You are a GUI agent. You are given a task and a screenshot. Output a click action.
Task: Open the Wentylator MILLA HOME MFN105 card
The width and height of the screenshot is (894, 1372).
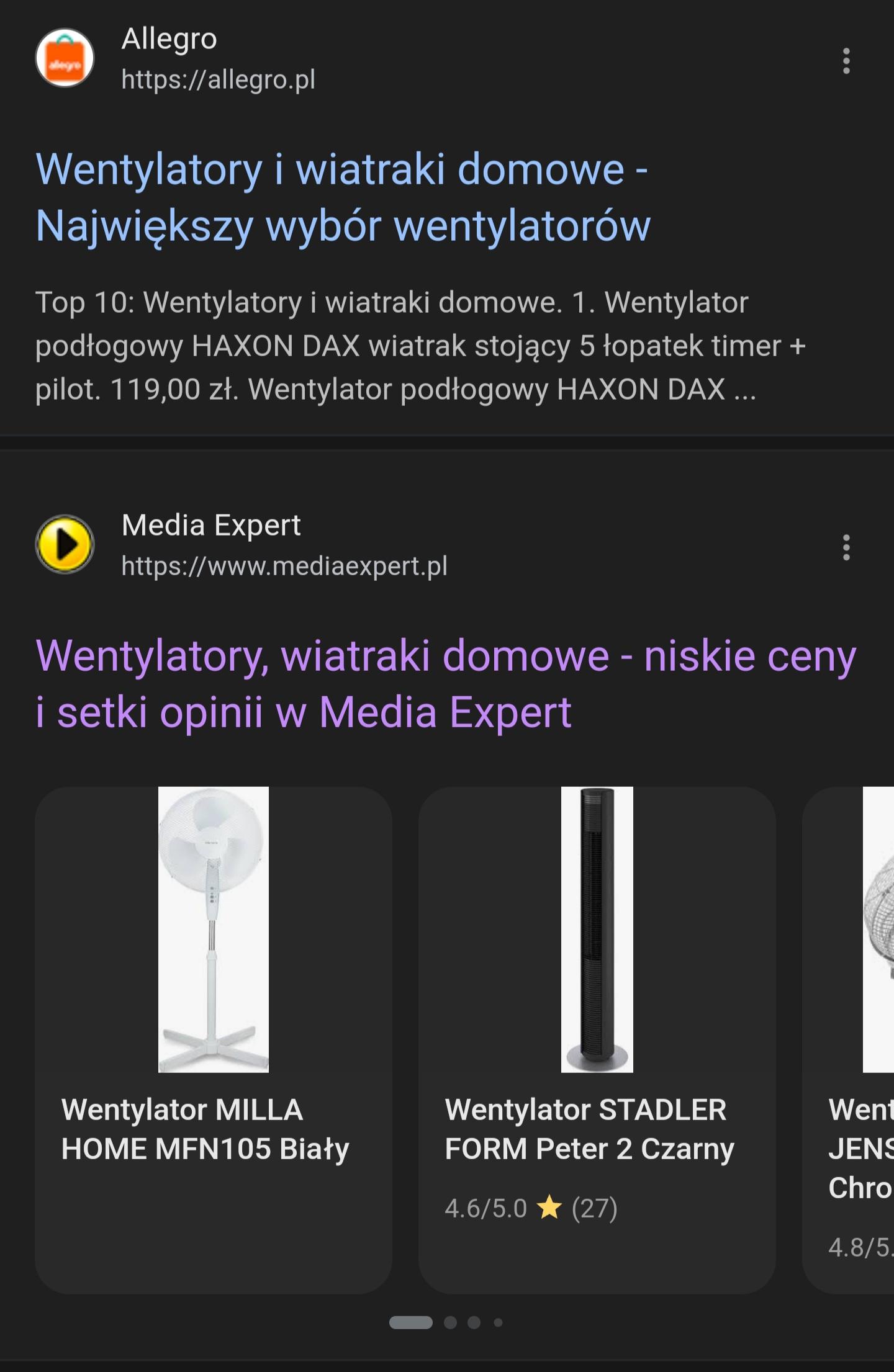pos(213,1040)
